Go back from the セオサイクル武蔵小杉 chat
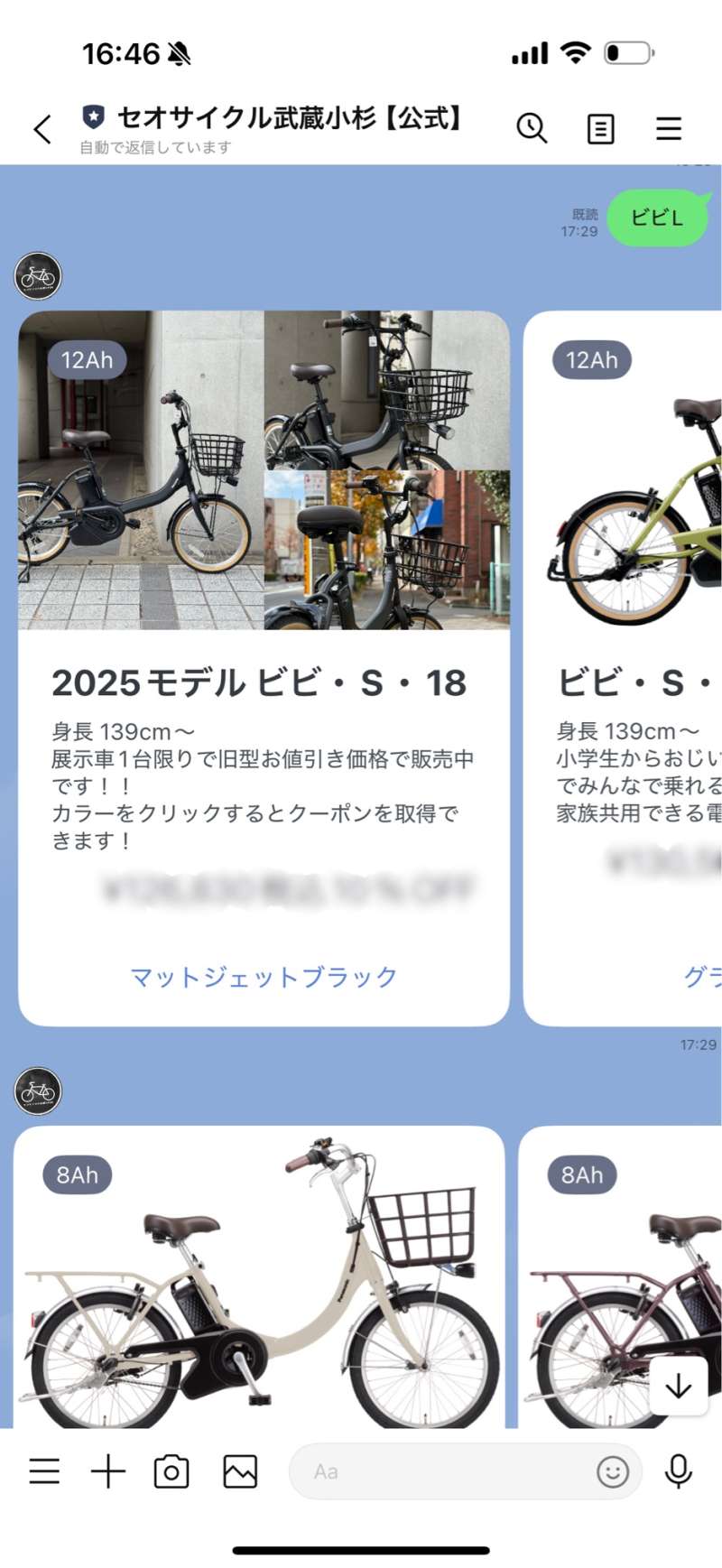 [x=42, y=129]
